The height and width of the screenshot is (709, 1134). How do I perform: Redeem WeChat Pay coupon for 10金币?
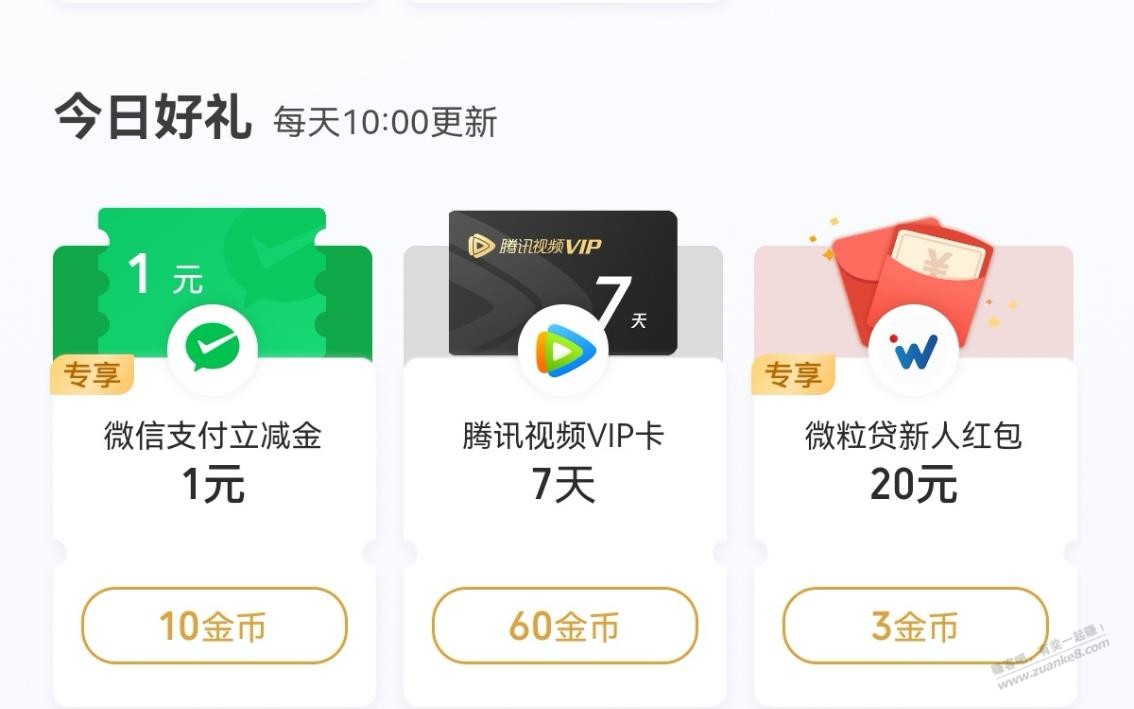(214, 626)
